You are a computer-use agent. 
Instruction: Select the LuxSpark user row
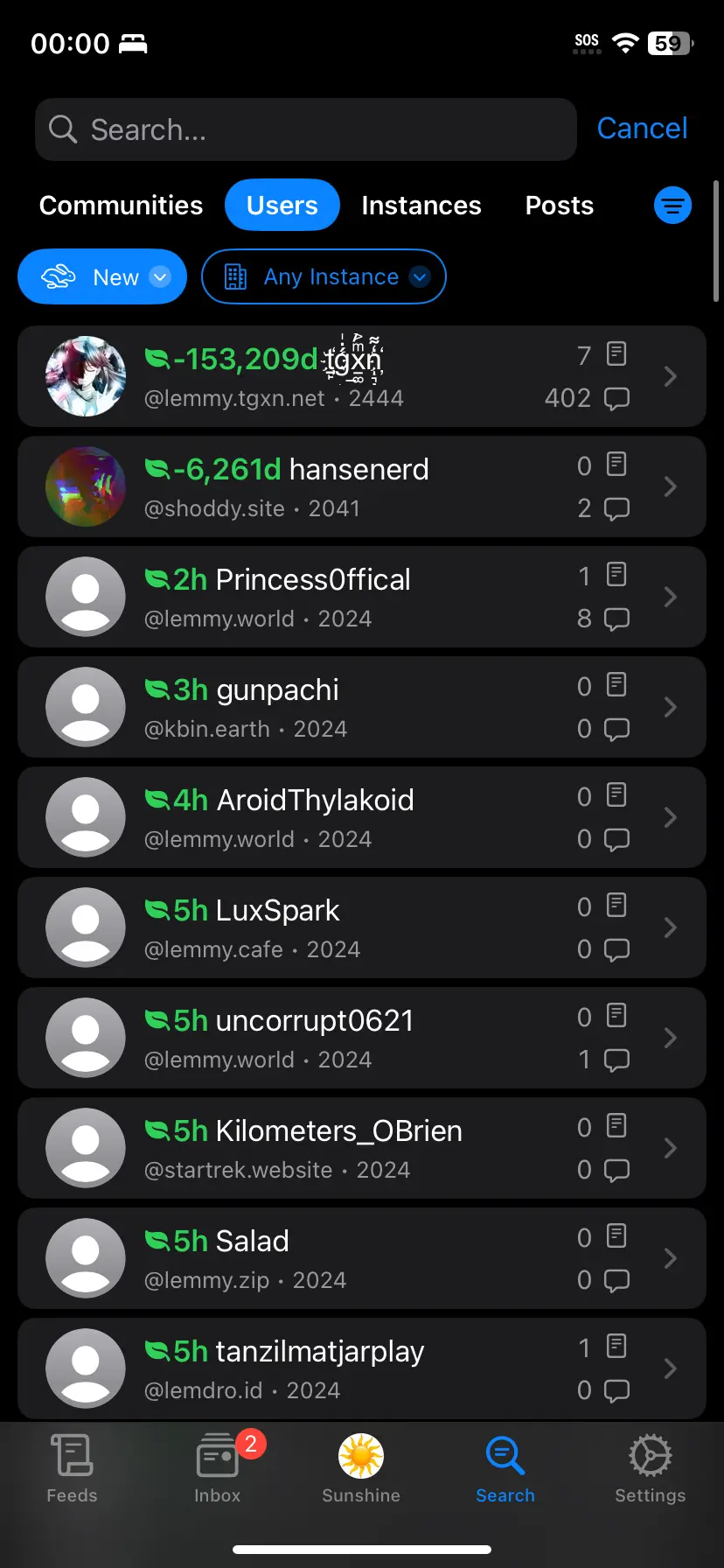coord(361,927)
